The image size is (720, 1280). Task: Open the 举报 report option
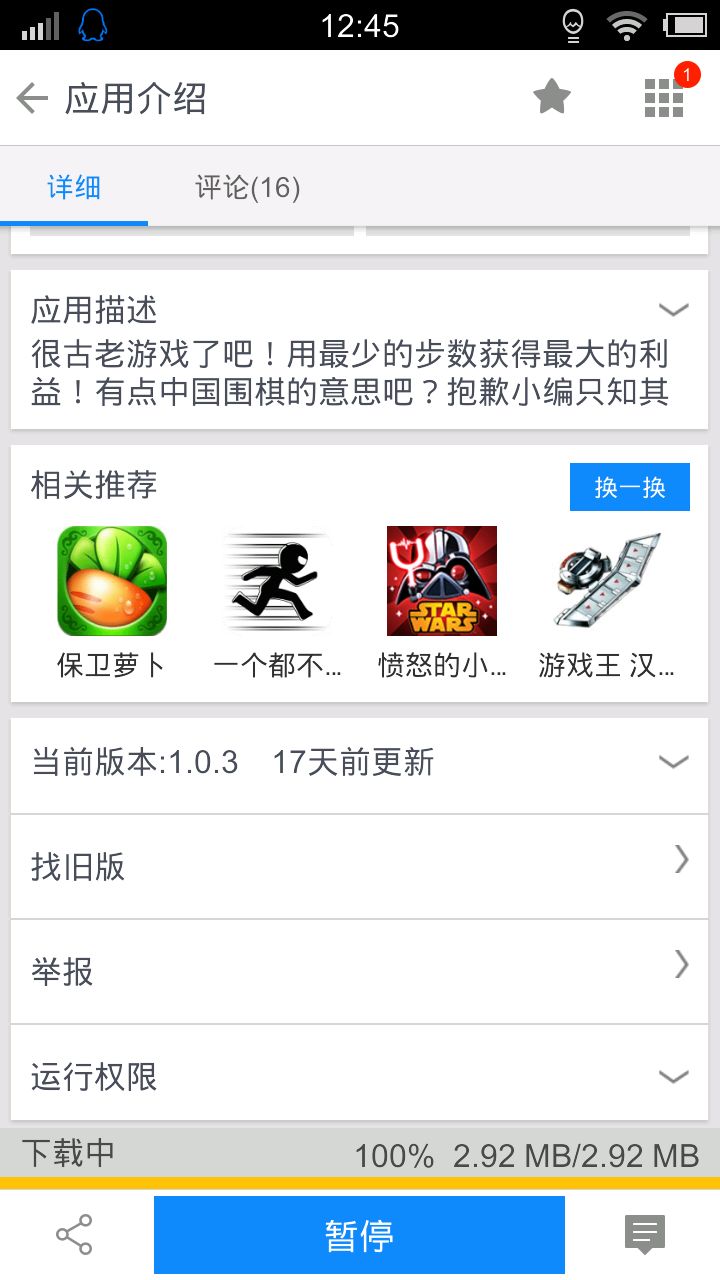359,971
